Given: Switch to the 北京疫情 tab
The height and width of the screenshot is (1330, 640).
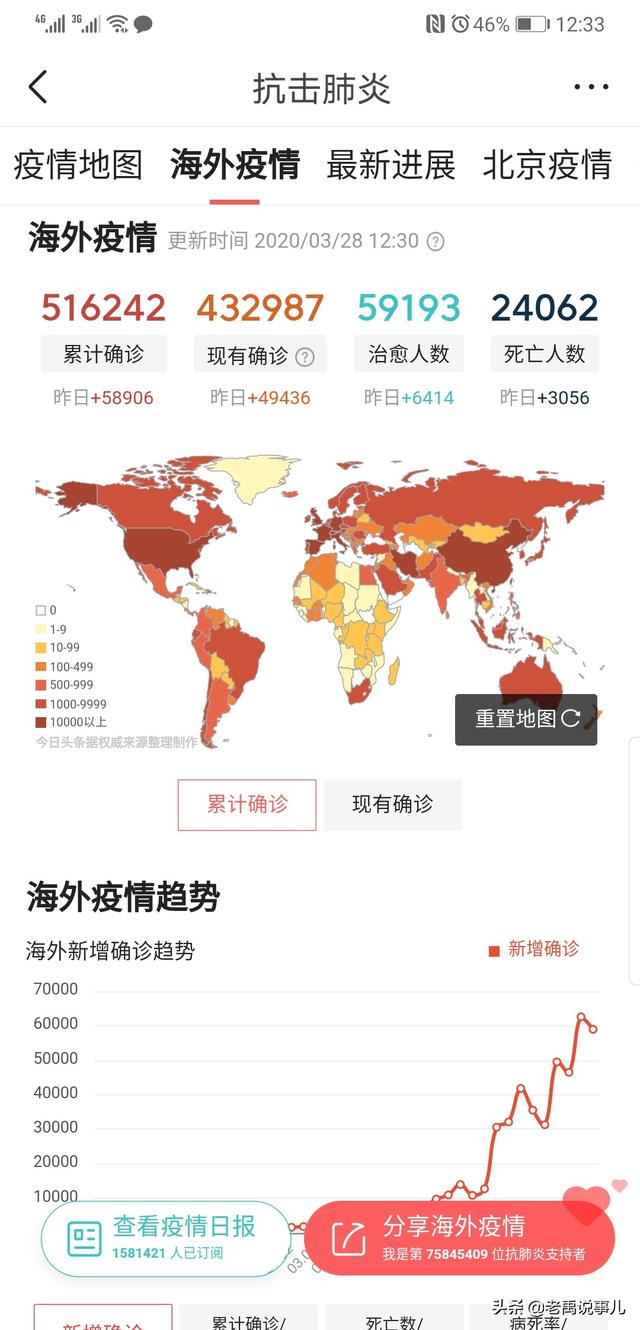Looking at the screenshot, I should pos(547,165).
